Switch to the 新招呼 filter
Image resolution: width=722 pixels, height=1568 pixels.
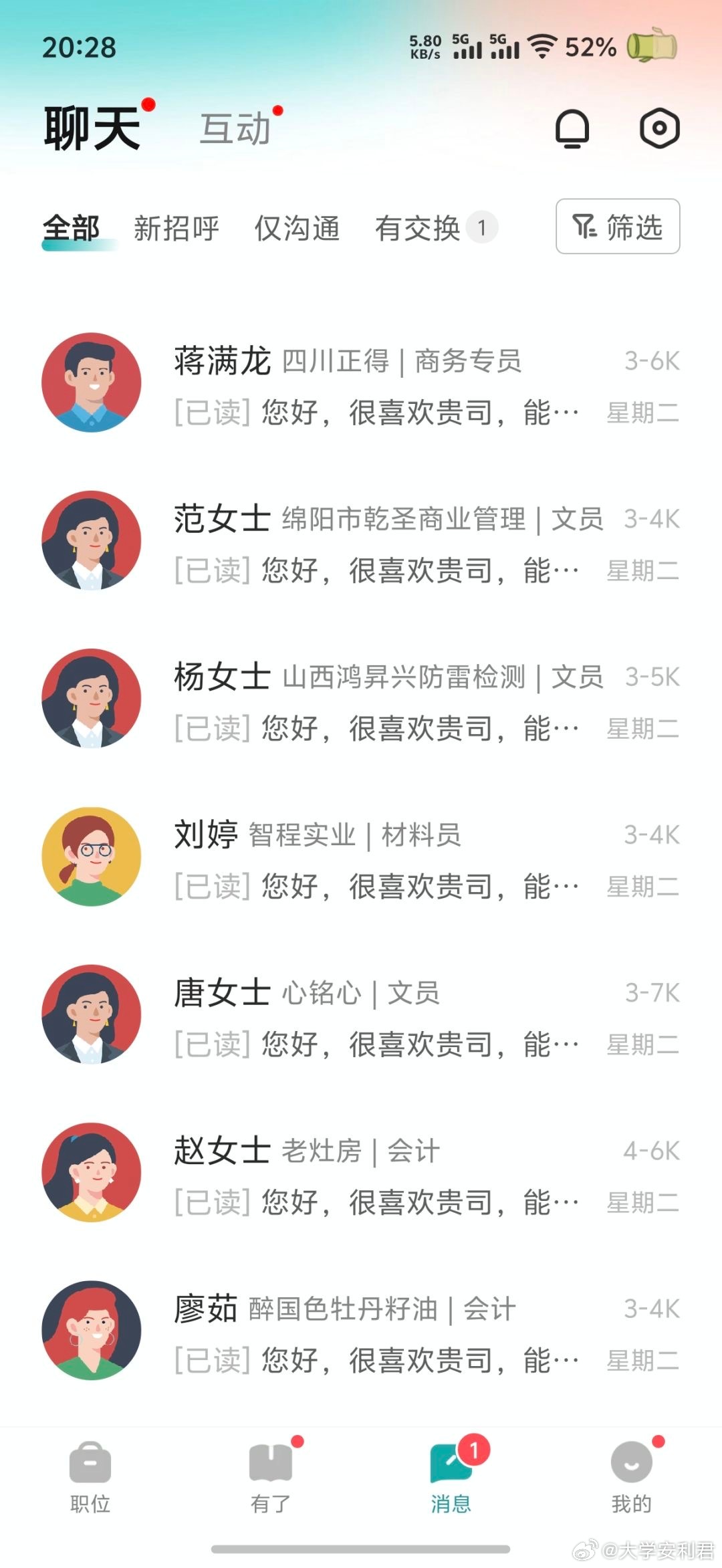point(176,228)
